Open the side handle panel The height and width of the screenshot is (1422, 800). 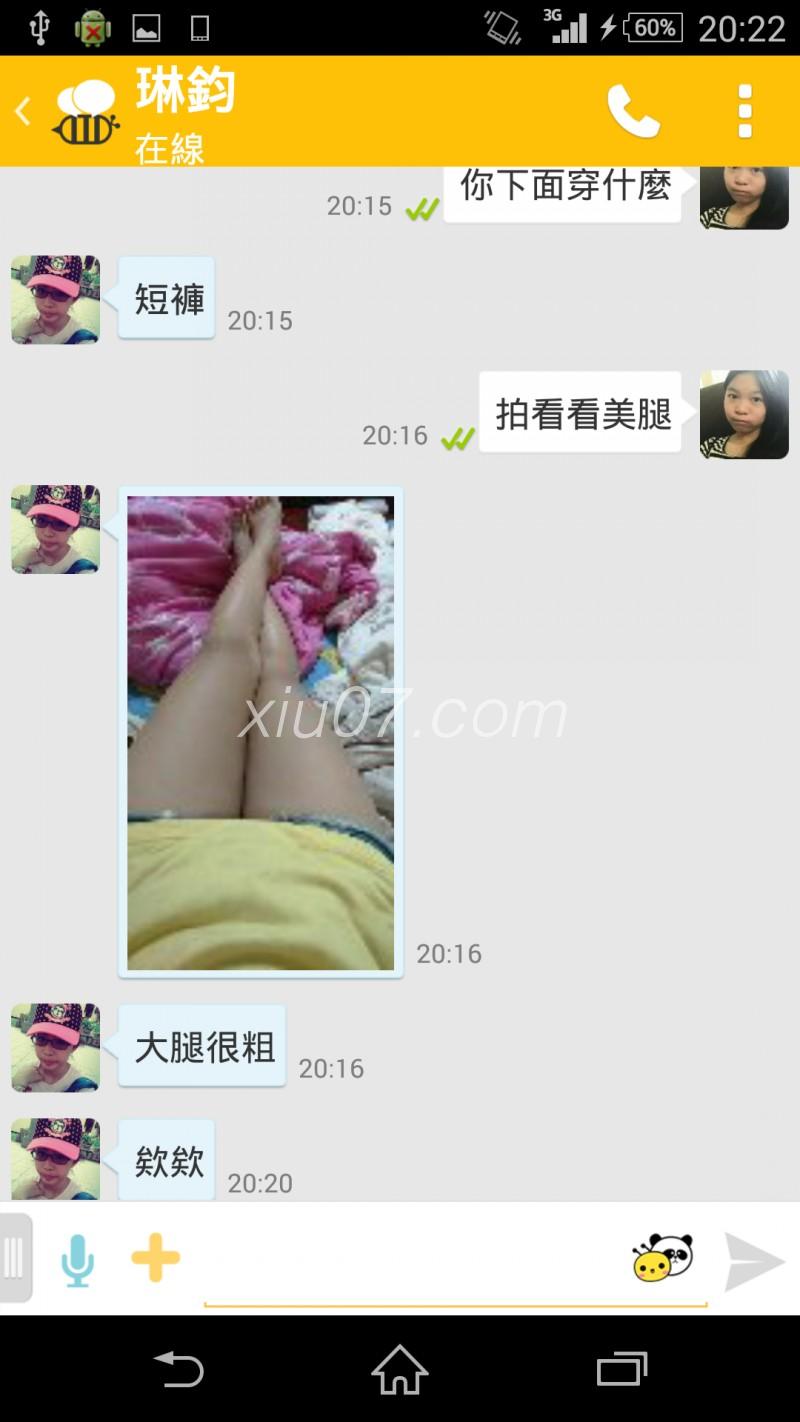(x=14, y=1258)
